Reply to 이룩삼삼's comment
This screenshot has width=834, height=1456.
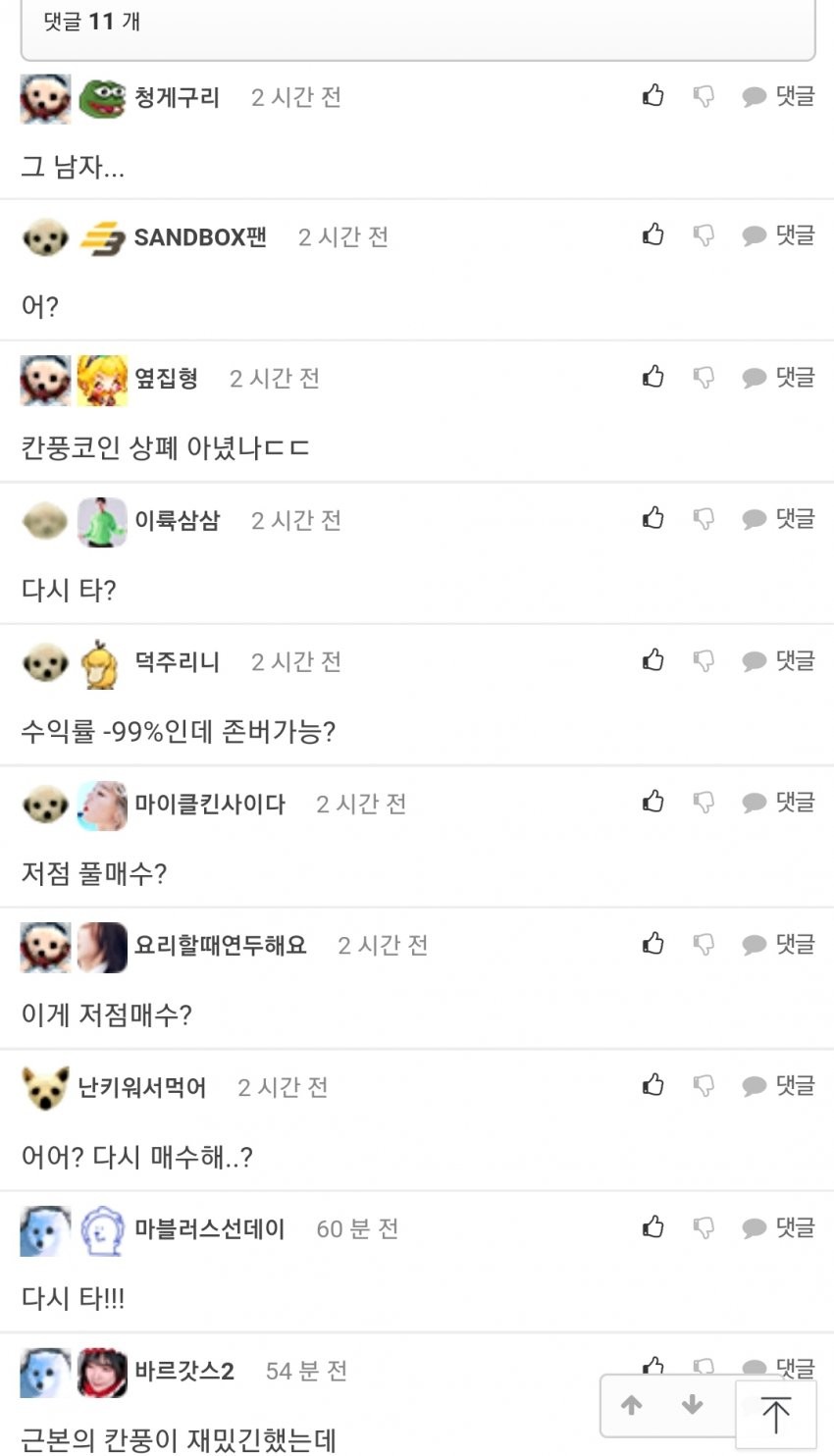(x=779, y=519)
